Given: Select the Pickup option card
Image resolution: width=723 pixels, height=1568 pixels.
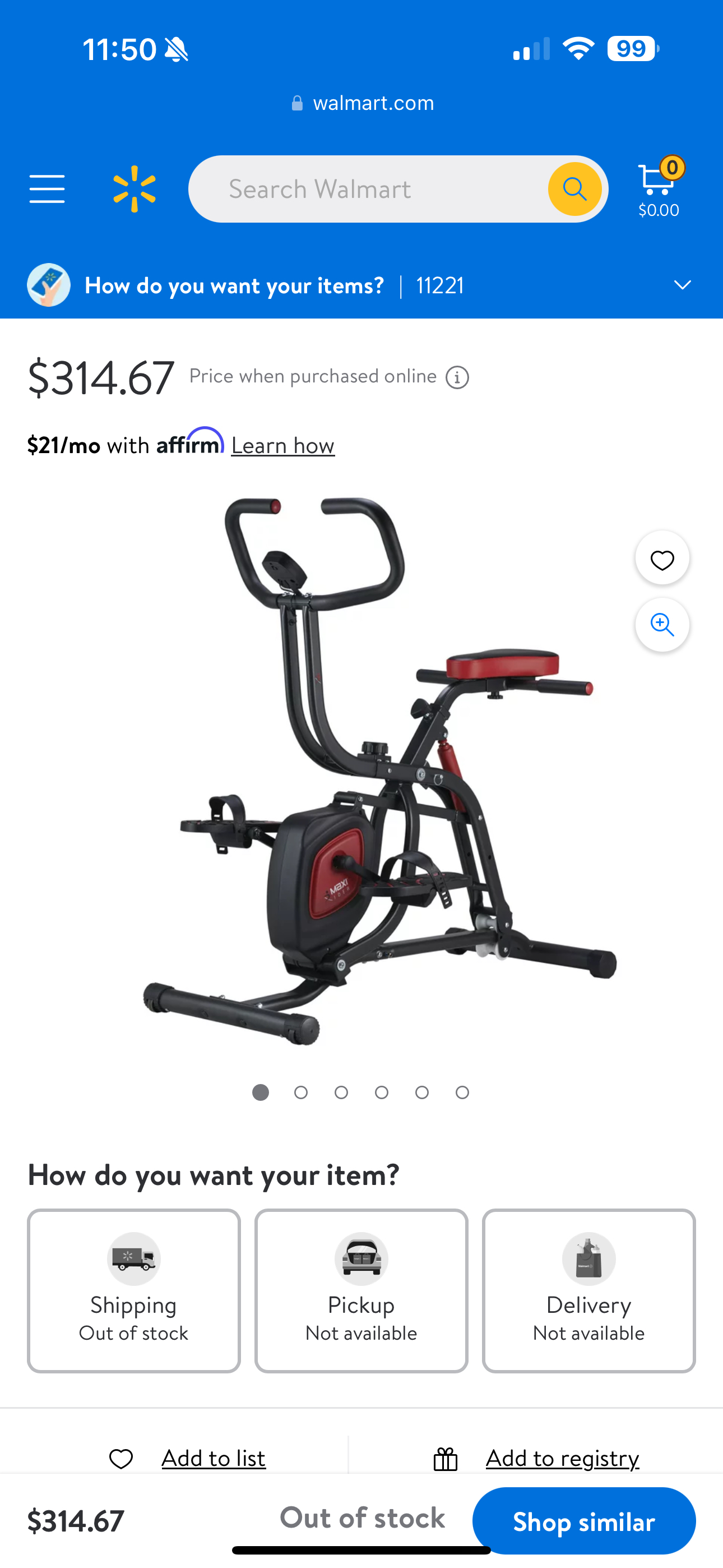Looking at the screenshot, I should point(361,1290).
